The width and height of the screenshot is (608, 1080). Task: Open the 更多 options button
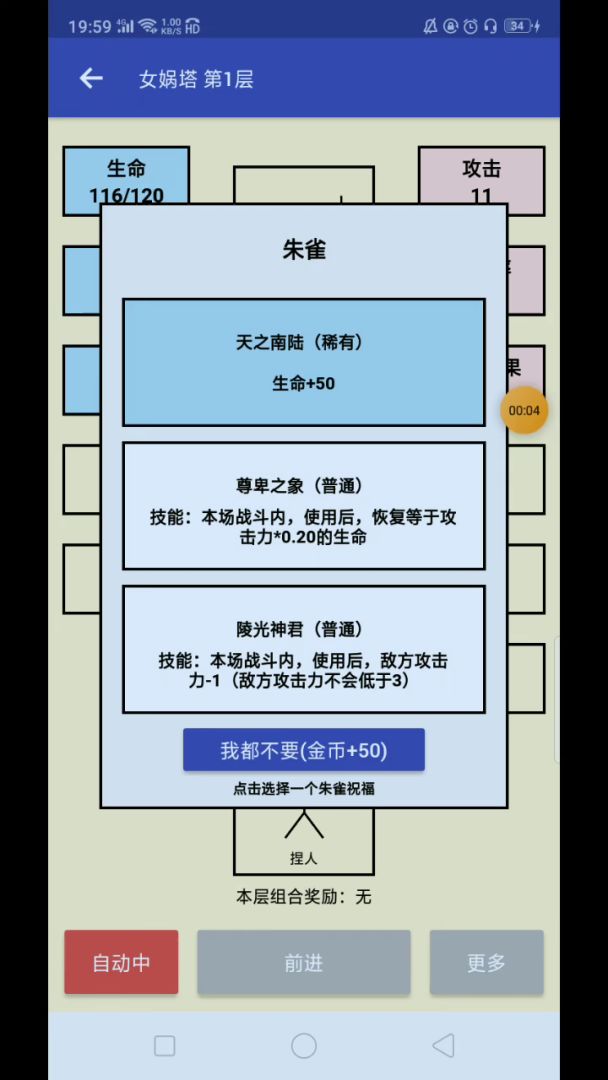tap(486, 962)
